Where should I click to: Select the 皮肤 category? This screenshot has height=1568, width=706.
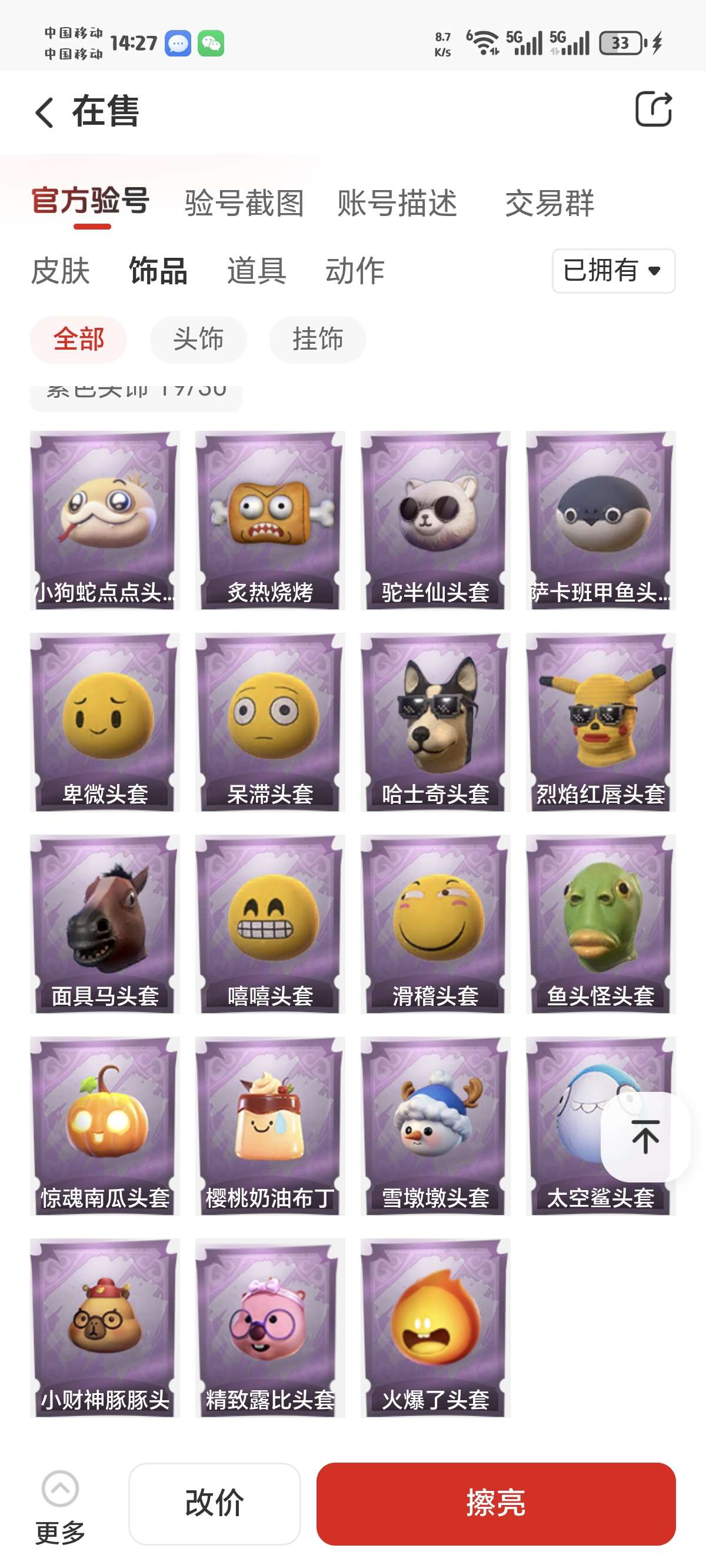coord(60,271)
